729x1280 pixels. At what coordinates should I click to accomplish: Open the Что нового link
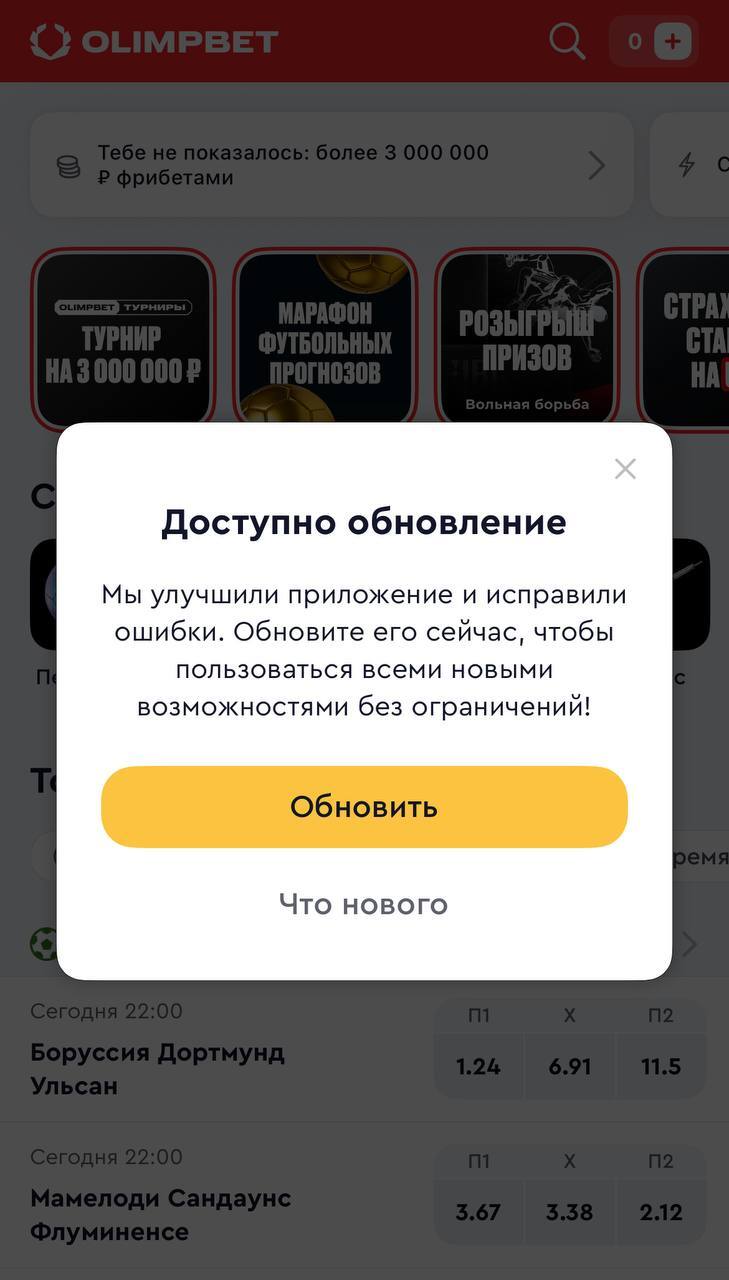[364, 904]
